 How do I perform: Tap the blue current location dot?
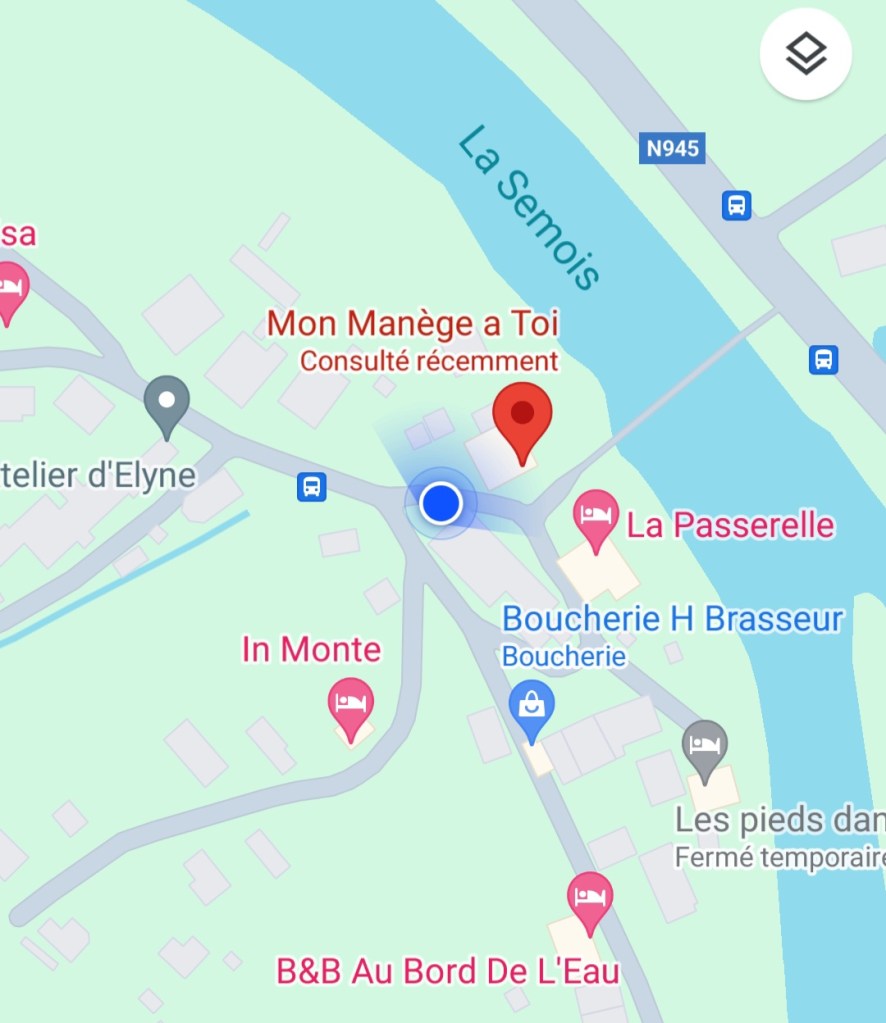tap(440, 503)
